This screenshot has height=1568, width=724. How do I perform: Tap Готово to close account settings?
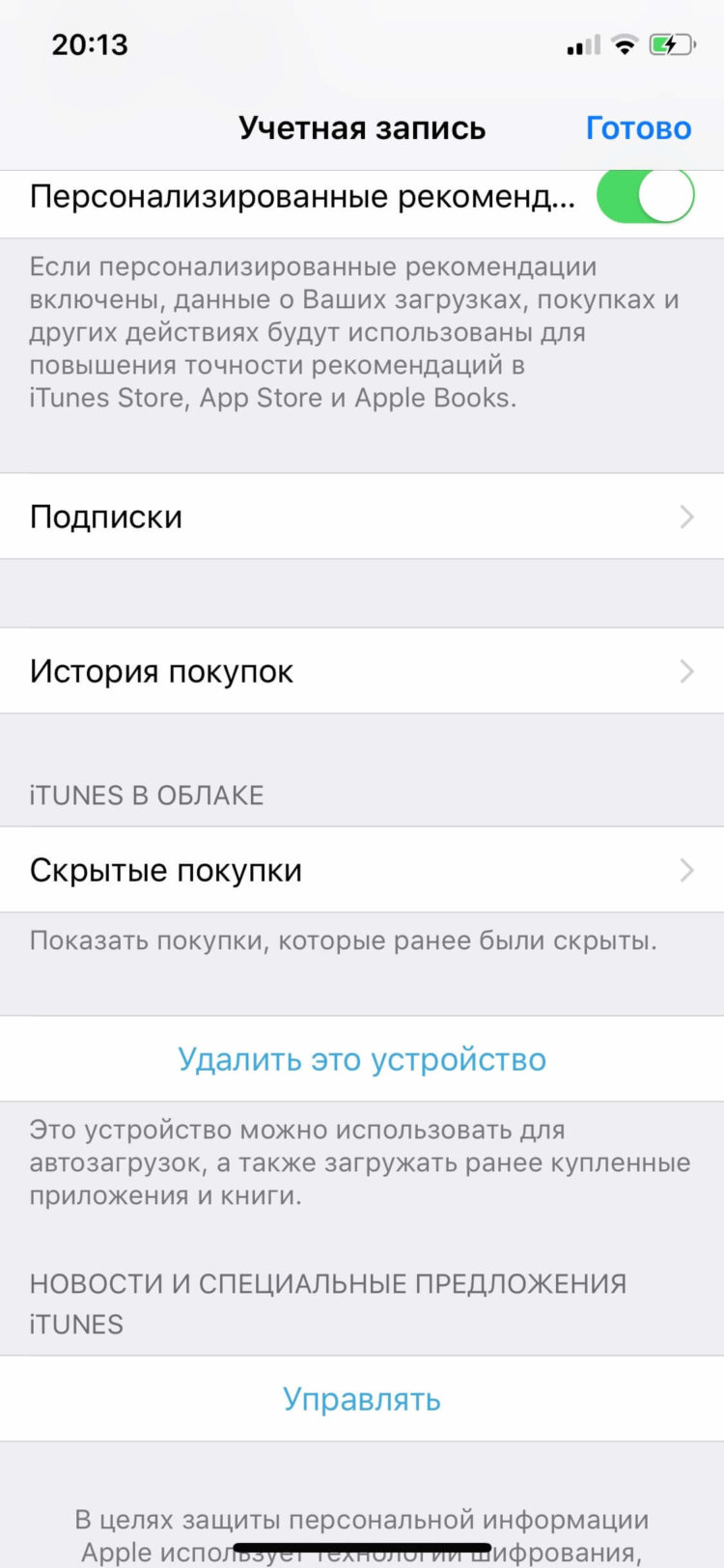pyautogui.click(x=638, y=128)
